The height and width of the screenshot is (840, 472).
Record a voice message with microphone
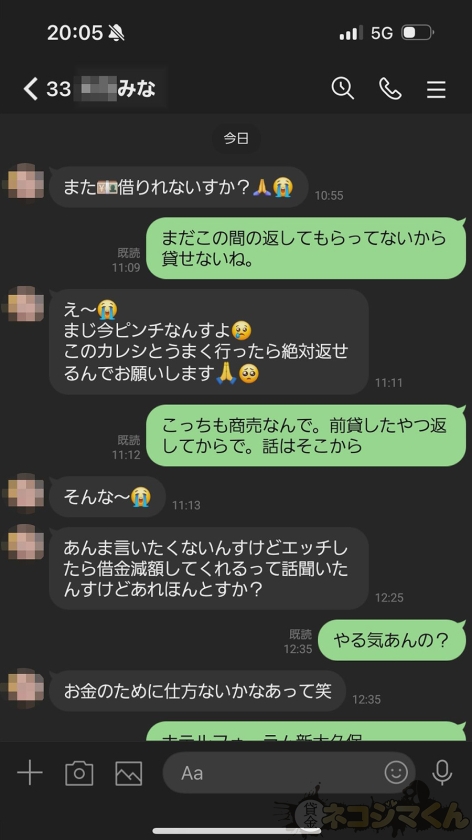click(442, 772)
